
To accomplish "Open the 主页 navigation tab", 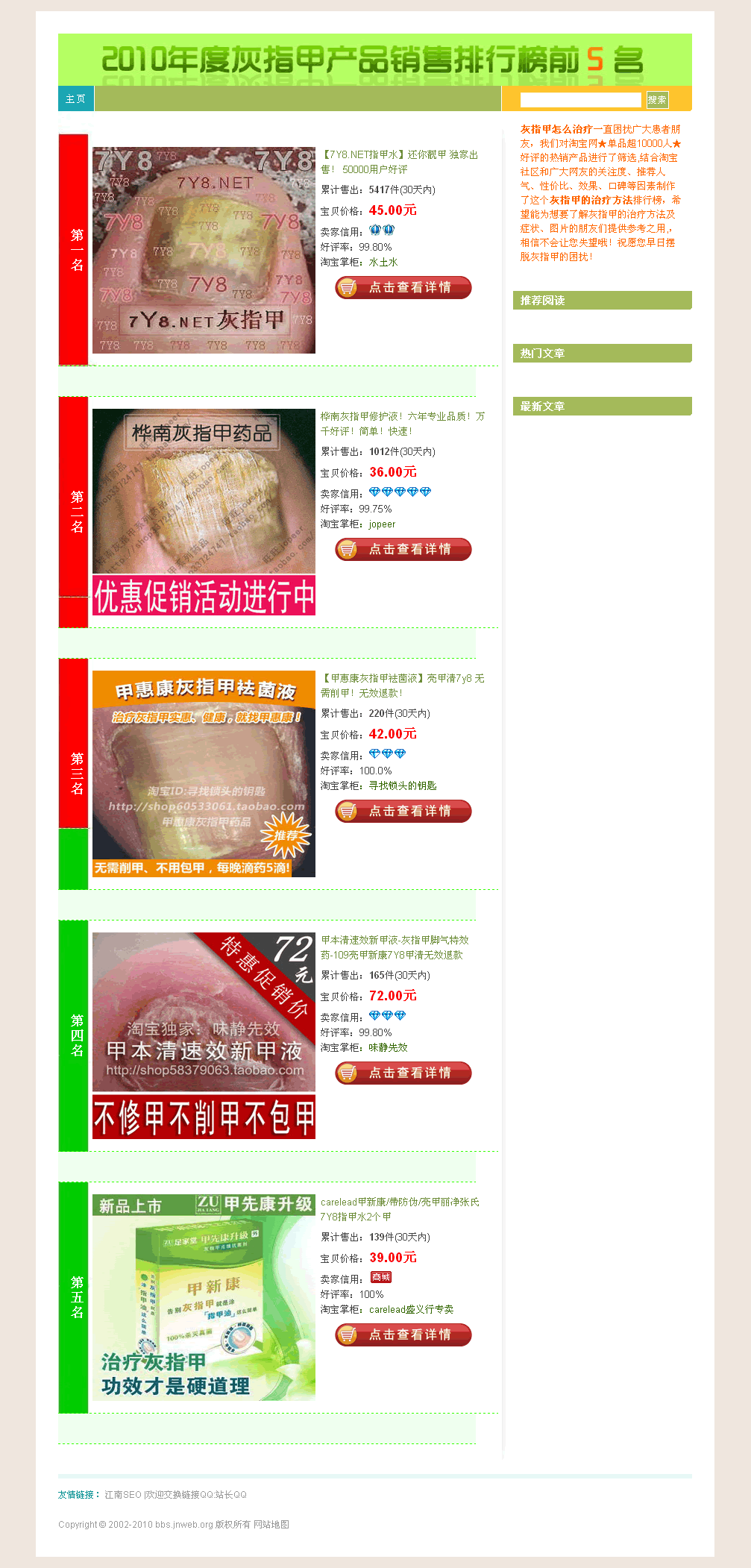I will 75,98.
